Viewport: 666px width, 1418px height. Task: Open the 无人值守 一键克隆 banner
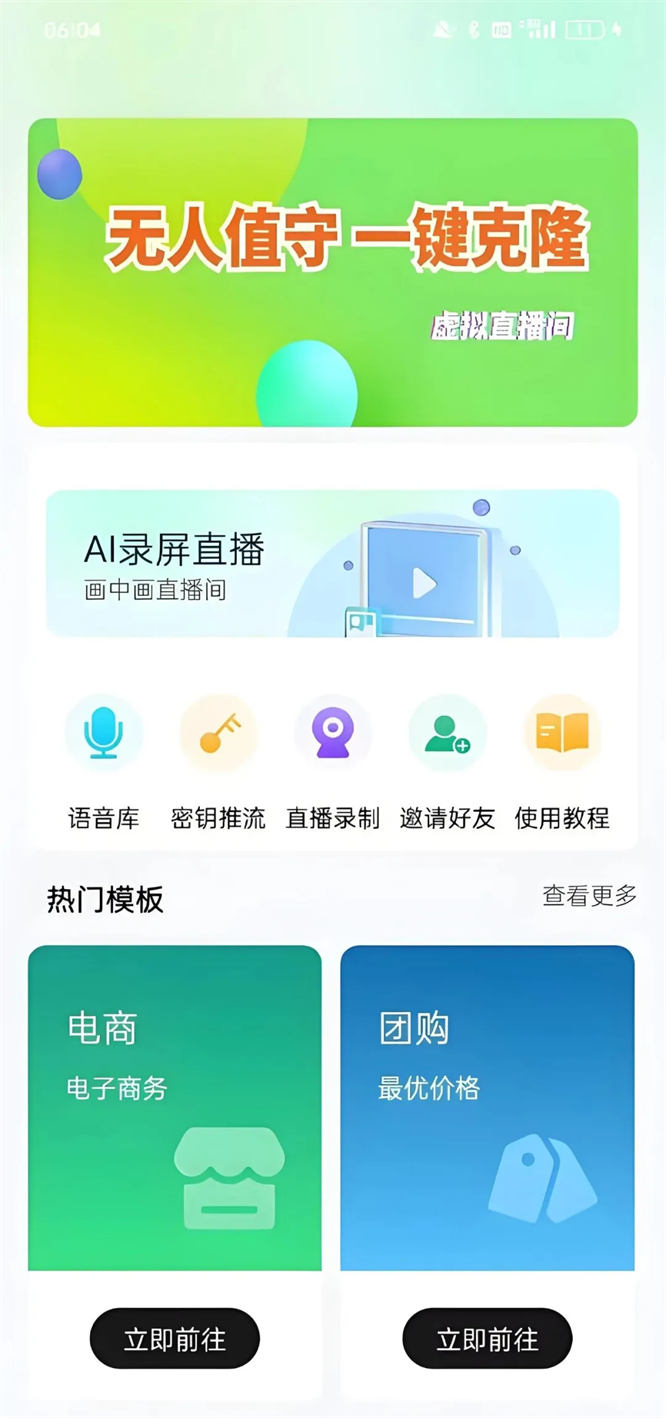point(332,272)
